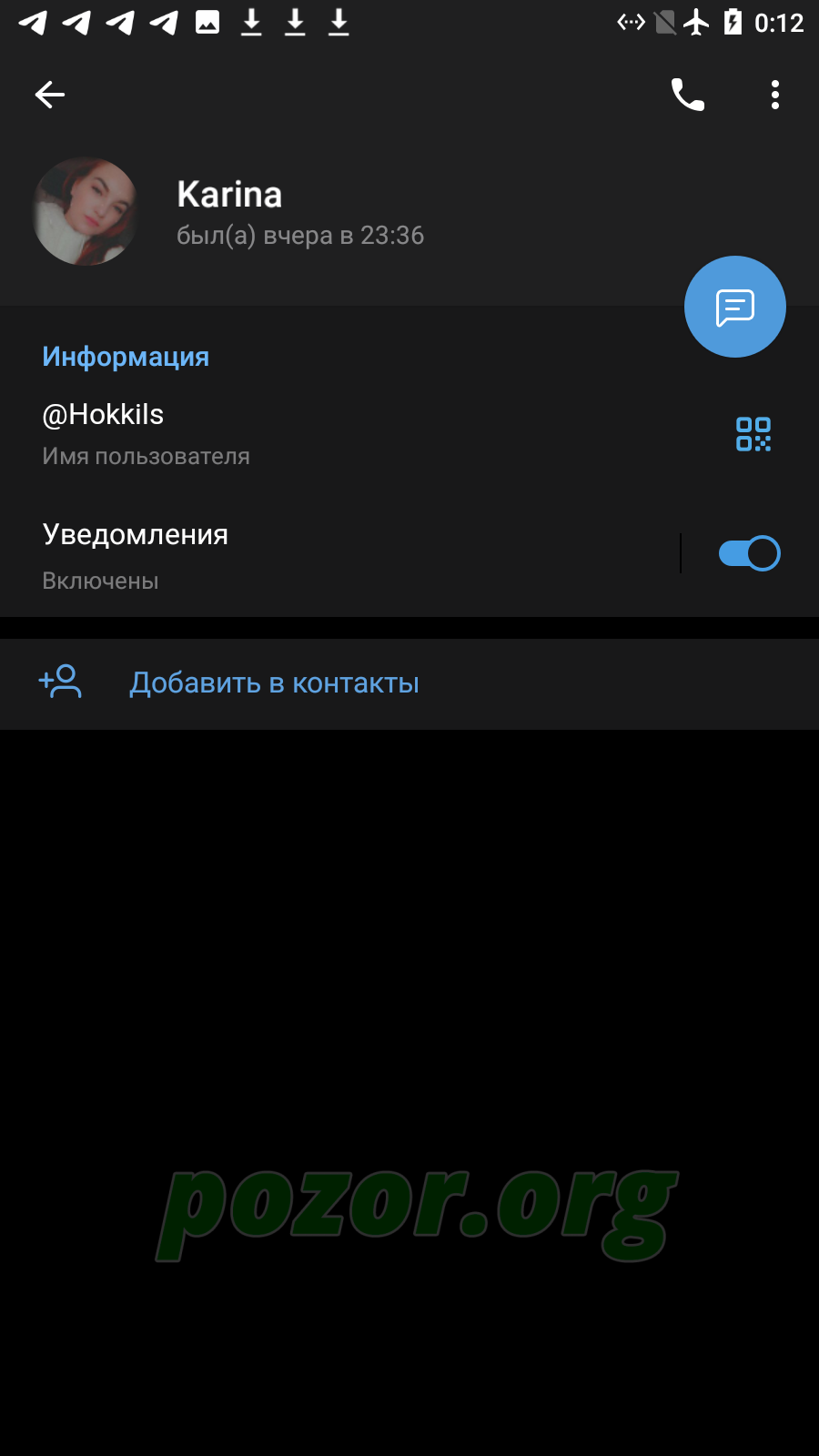This screenshot has height=1456, width=819.
Task: Open the three-dot overflow menu
Action: 775,95
